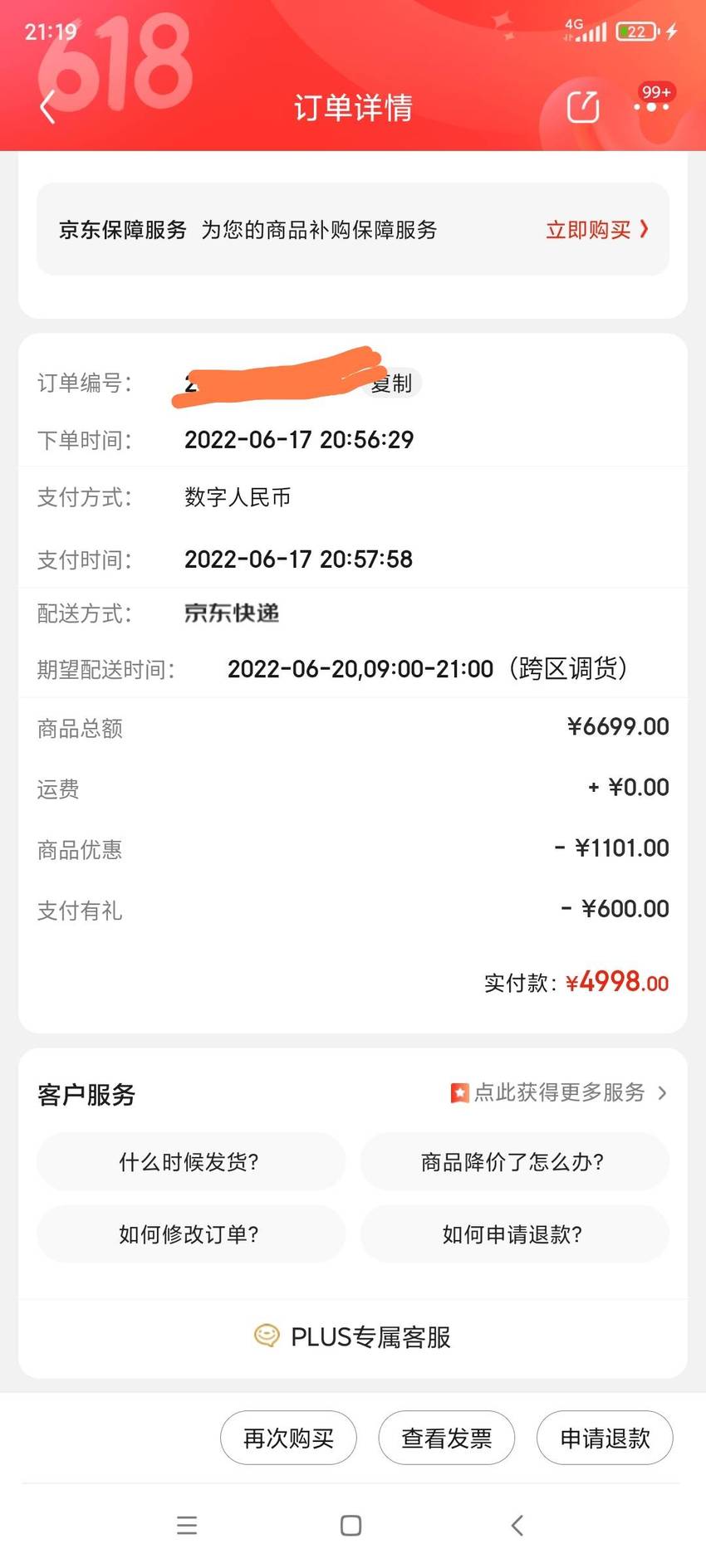
Task: Ask 什么时候发货?
Action: coord(190,1162)
